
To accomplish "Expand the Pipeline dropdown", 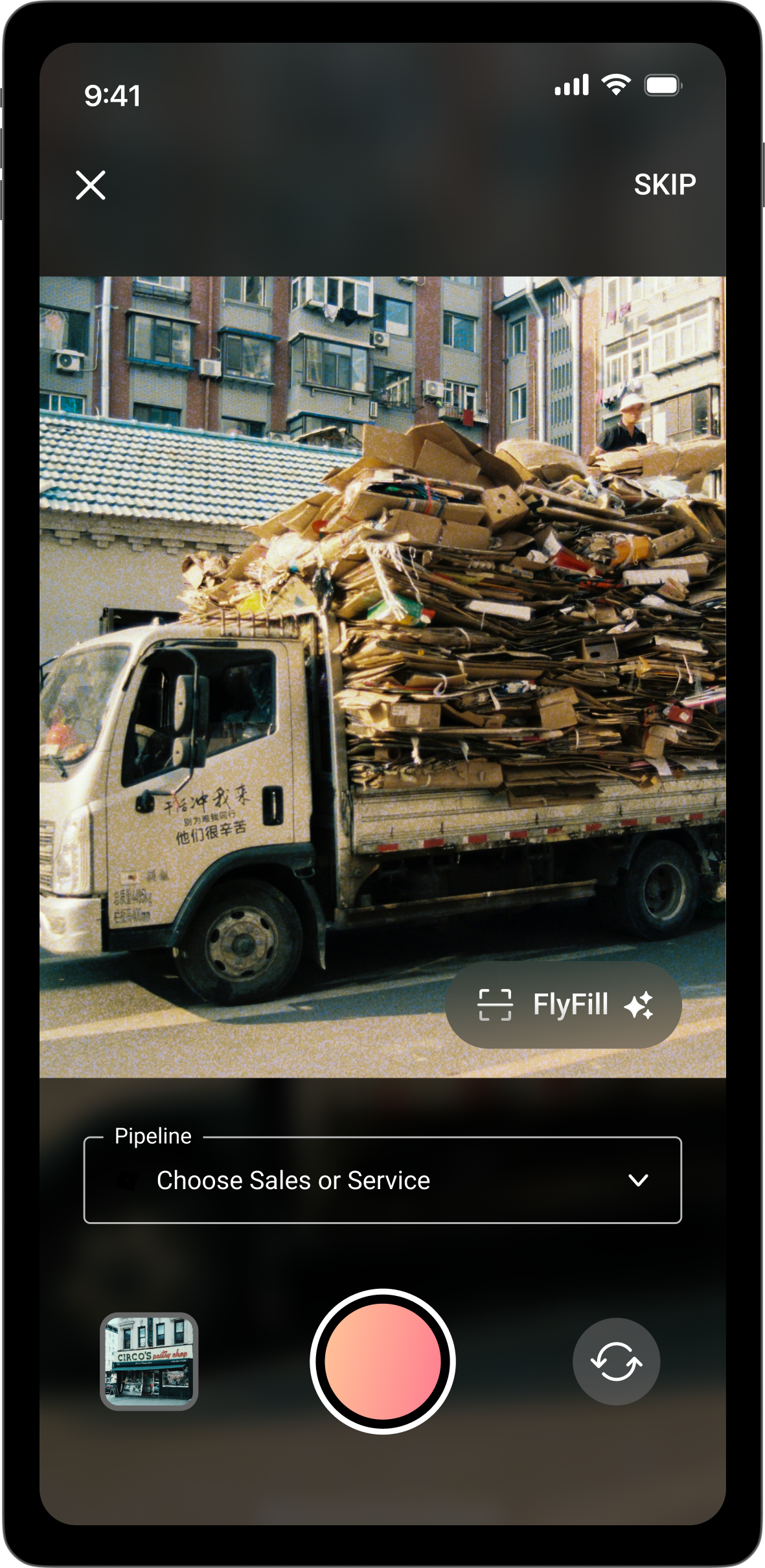I will point(382,1180).
